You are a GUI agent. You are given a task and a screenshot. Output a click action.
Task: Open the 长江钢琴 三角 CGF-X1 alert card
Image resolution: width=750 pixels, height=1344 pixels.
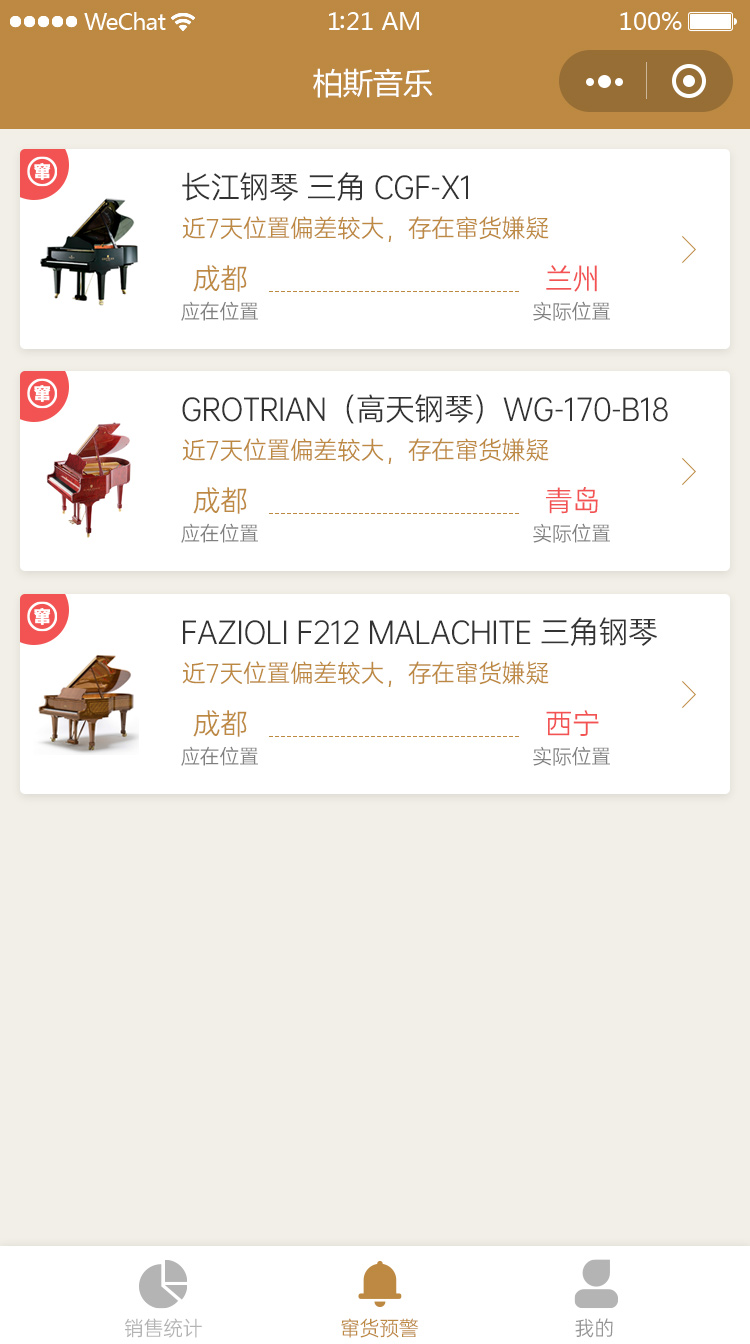tap(375, 249)
